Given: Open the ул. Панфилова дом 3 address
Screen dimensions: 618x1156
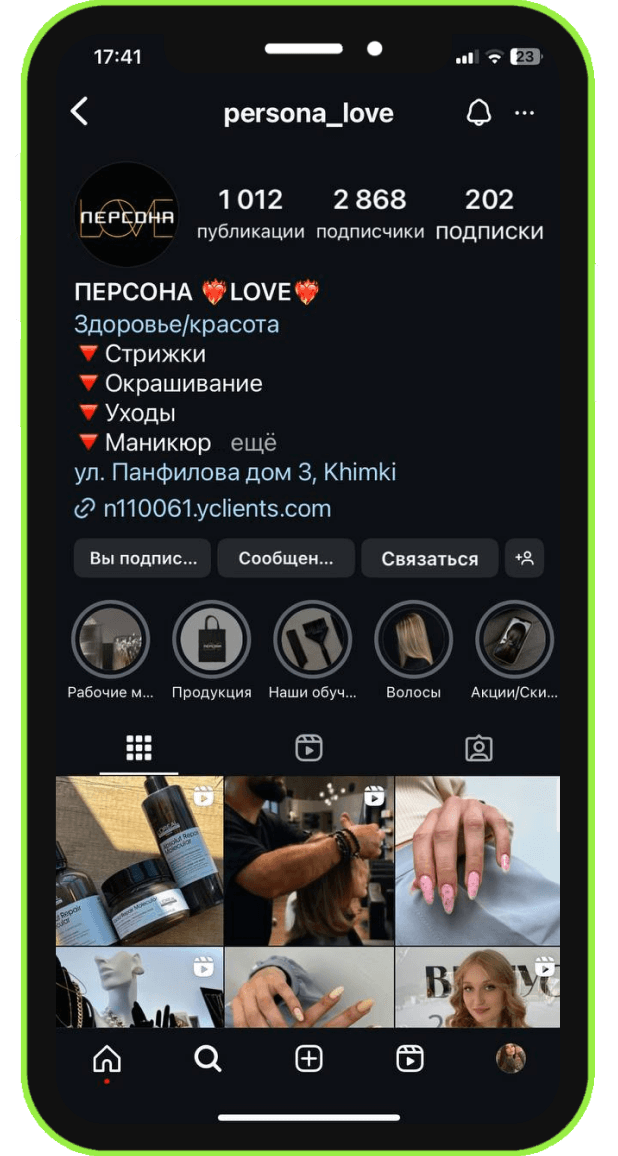Looking at the screenshot, I should coord(235,472).
